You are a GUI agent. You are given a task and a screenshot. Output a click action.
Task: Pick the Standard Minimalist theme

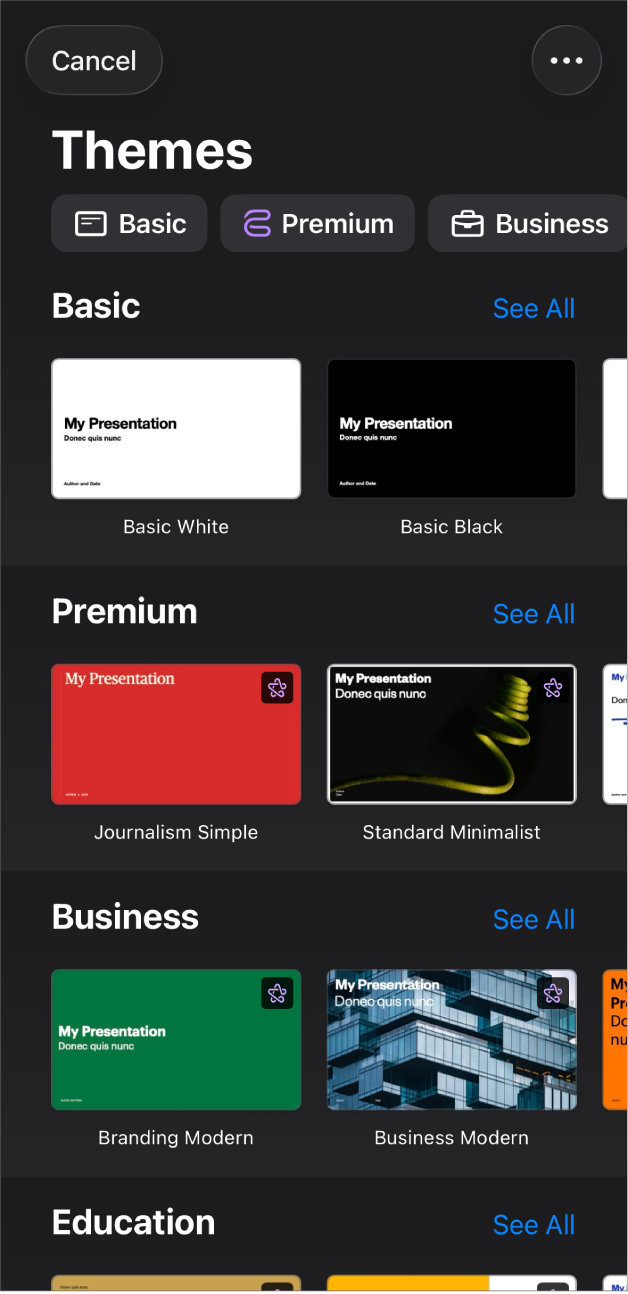452,734
